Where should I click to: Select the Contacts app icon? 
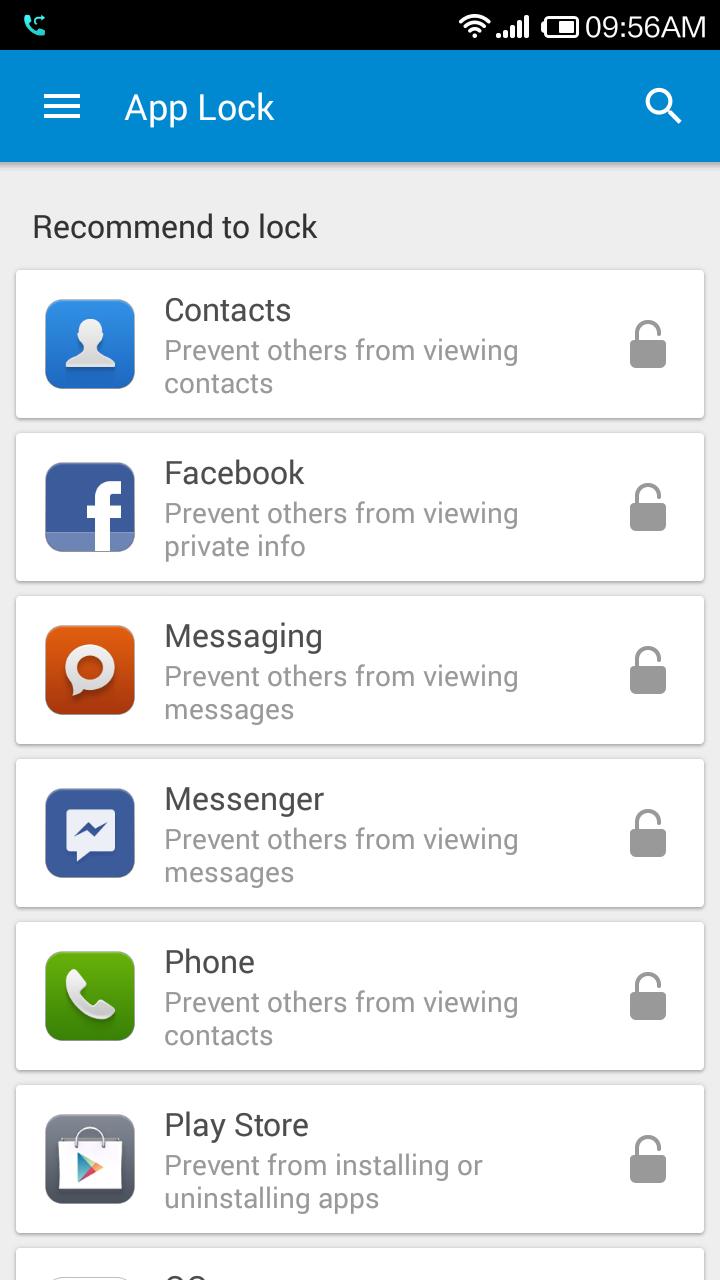coord(89,343)
